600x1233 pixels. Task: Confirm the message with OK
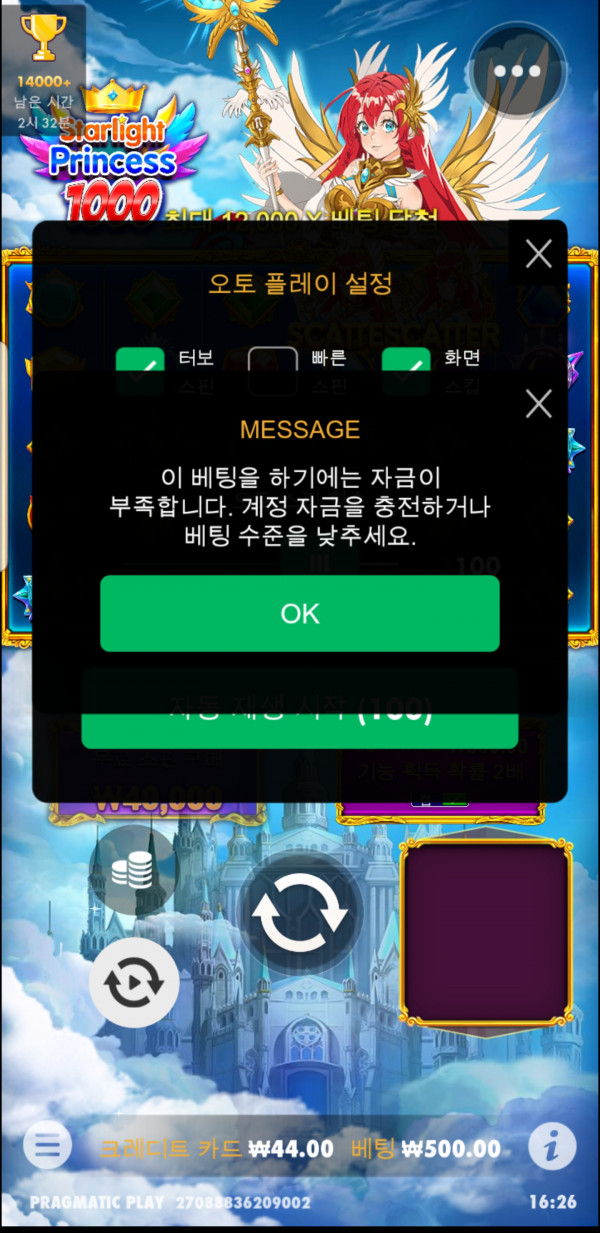[299, 613]
